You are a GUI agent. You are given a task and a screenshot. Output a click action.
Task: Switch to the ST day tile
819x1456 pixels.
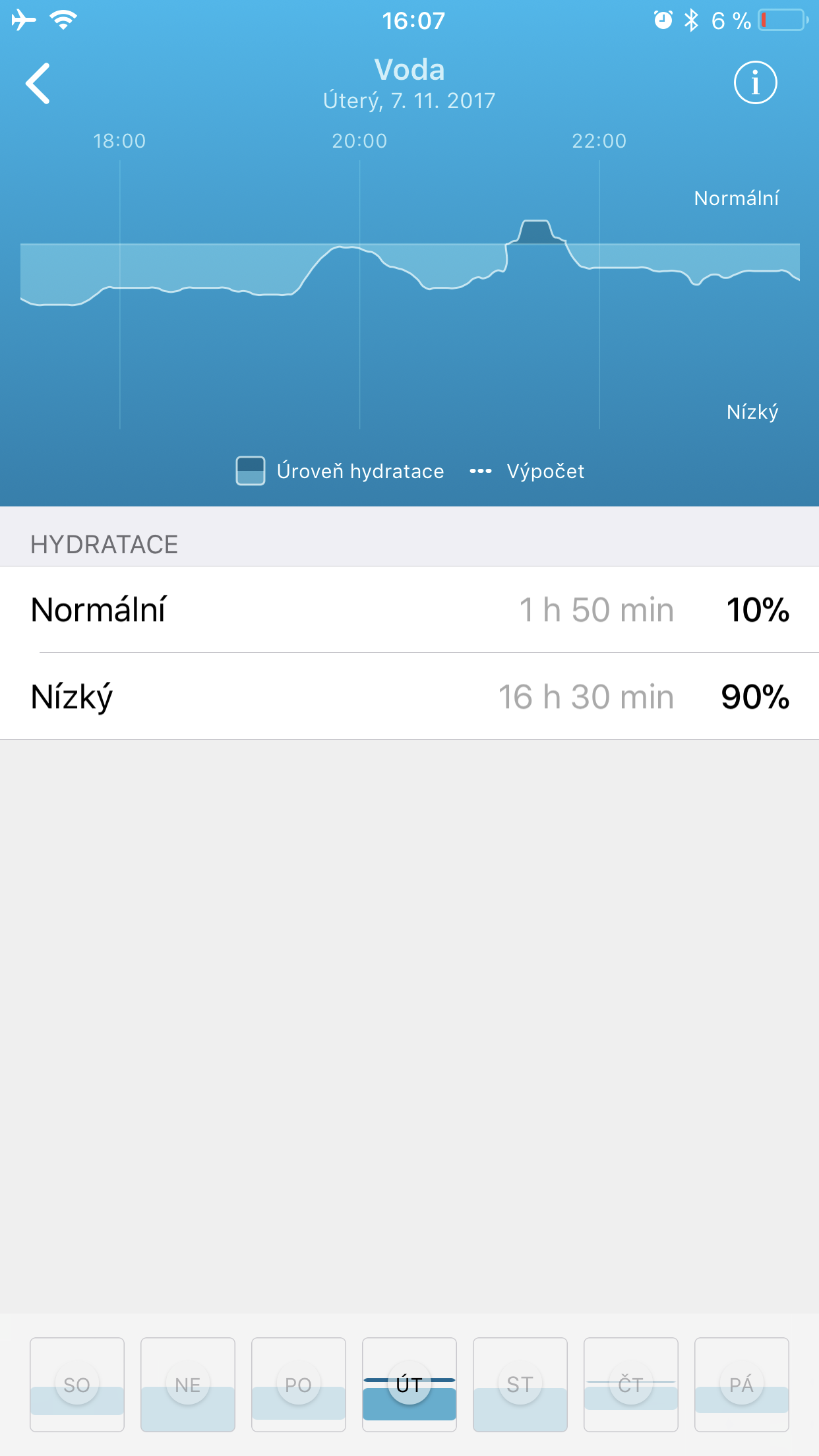pos(520,1384)
